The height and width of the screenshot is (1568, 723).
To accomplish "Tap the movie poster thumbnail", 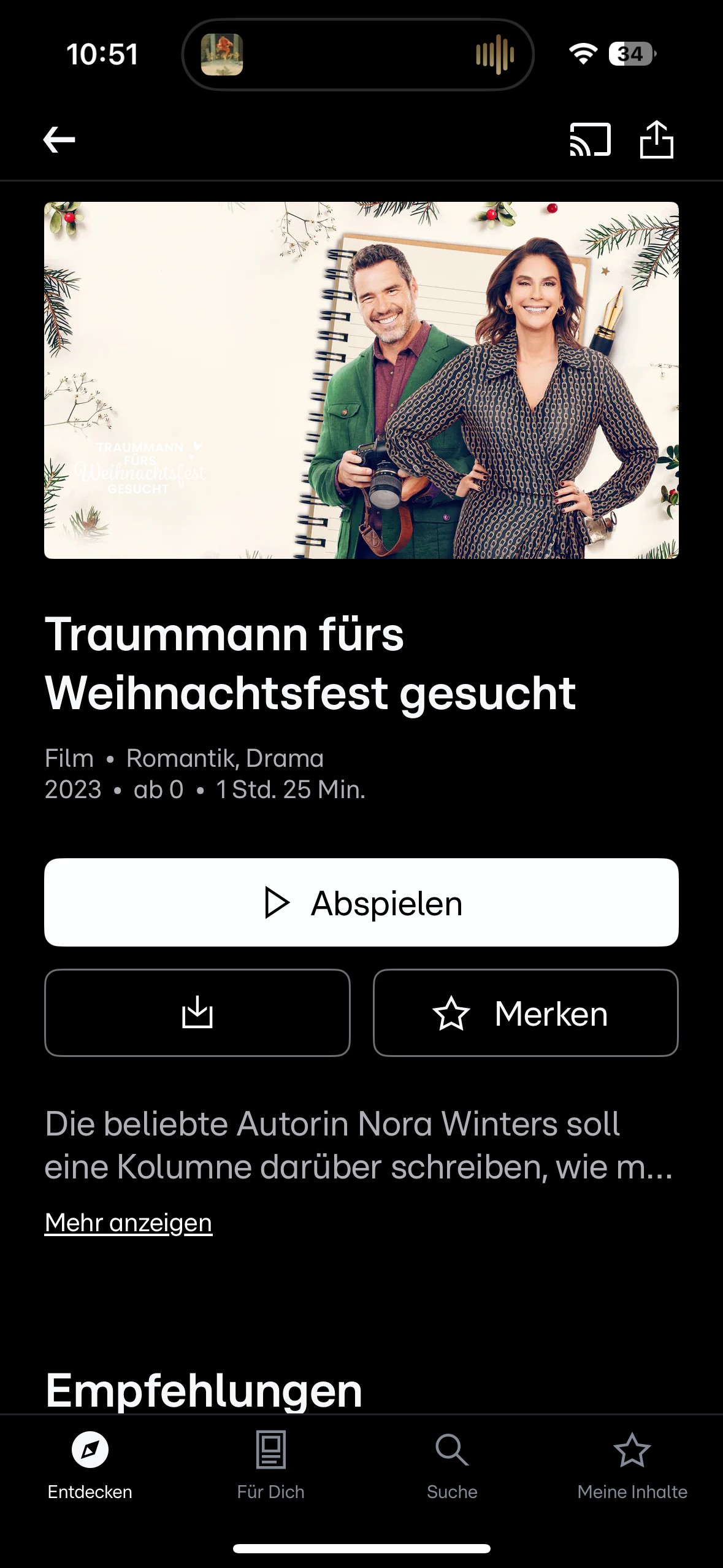I will pos(361,380).
